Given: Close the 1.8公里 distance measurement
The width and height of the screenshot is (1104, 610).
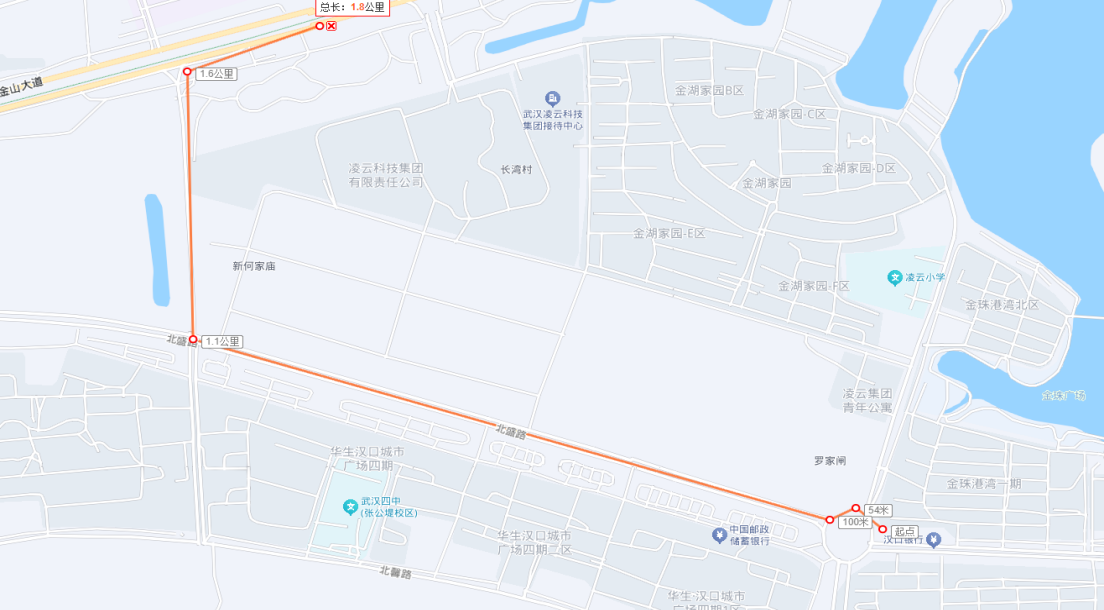Looking at the screenshot, I should click(x=331, y=26).
